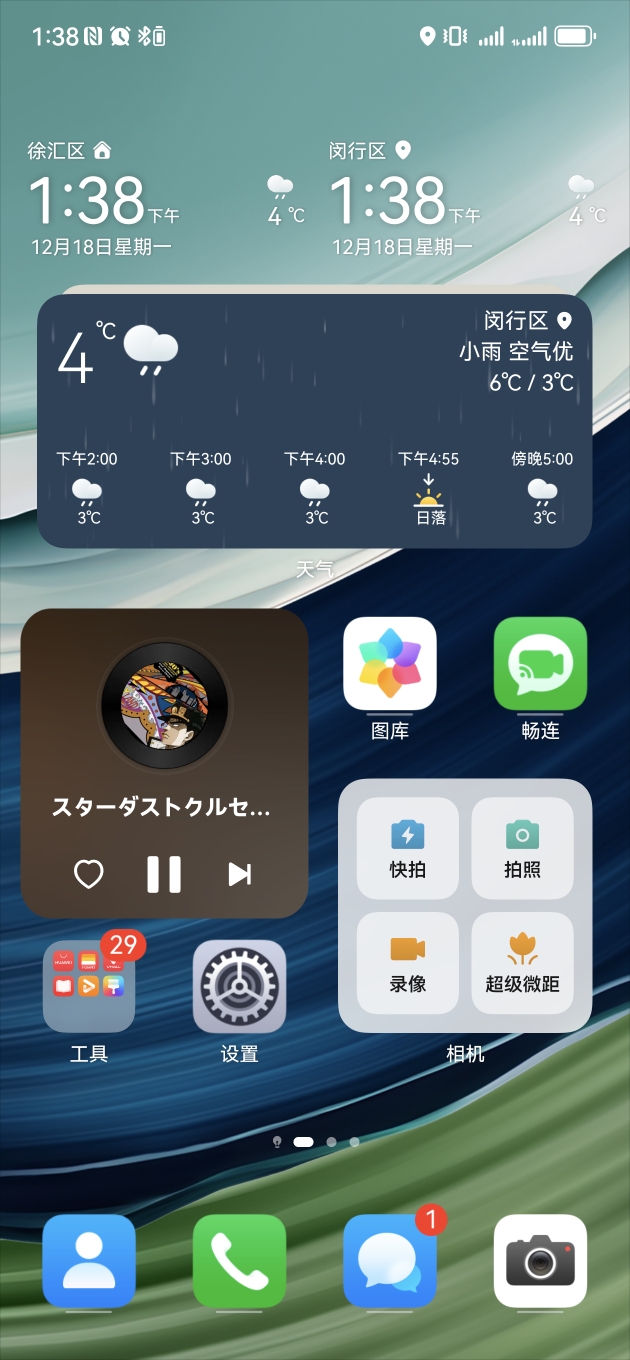Image resolution: width=630 pixels, height=1360 pixels.
Task: Start 快拍 quick snapshot in camera widget
Action: (x=408, y=848)
